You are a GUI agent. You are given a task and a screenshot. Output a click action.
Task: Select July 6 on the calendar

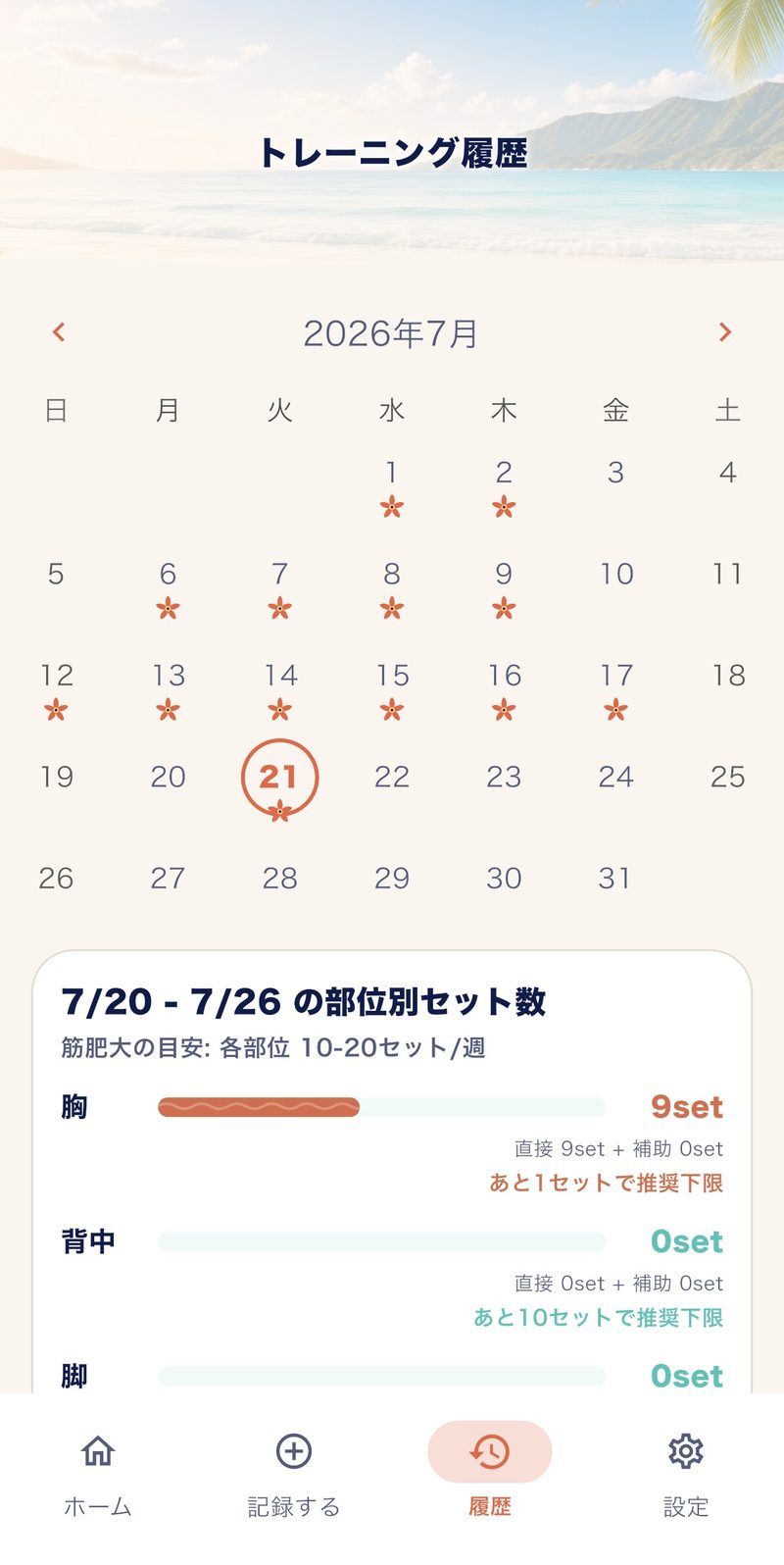tap(168, 588)
